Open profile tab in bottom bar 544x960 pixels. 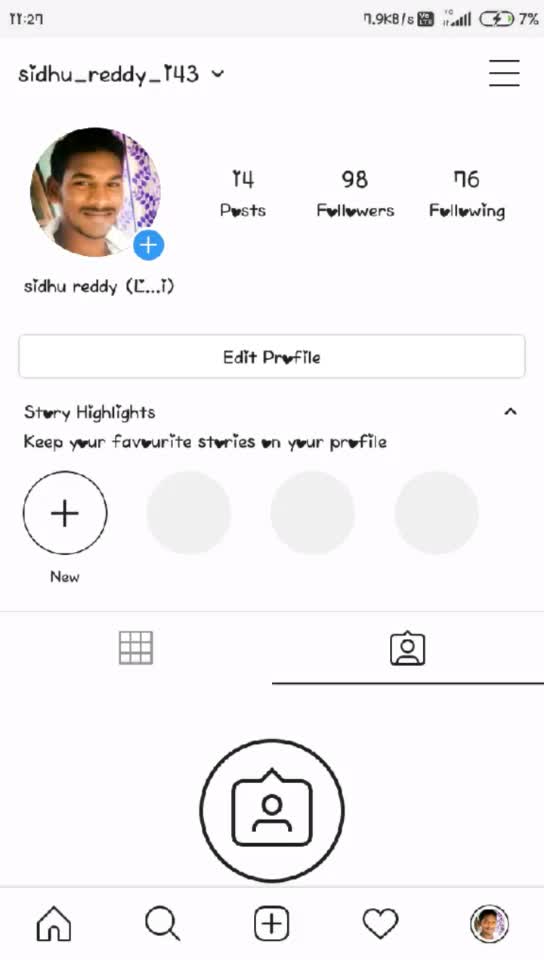490,923
